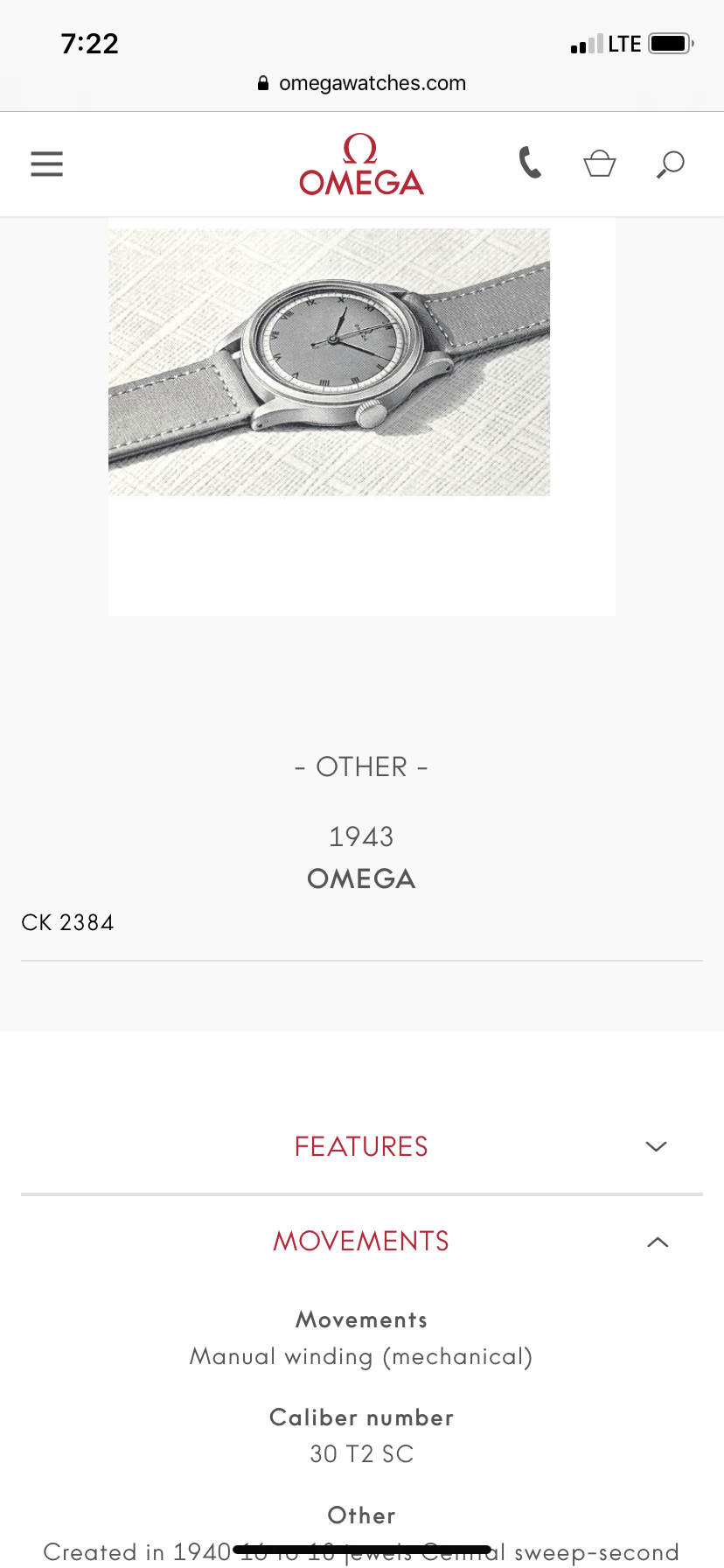Tap the omegawatches.com address bar
The height and width of the screenshot is (1568, 724).
[362, 83]
